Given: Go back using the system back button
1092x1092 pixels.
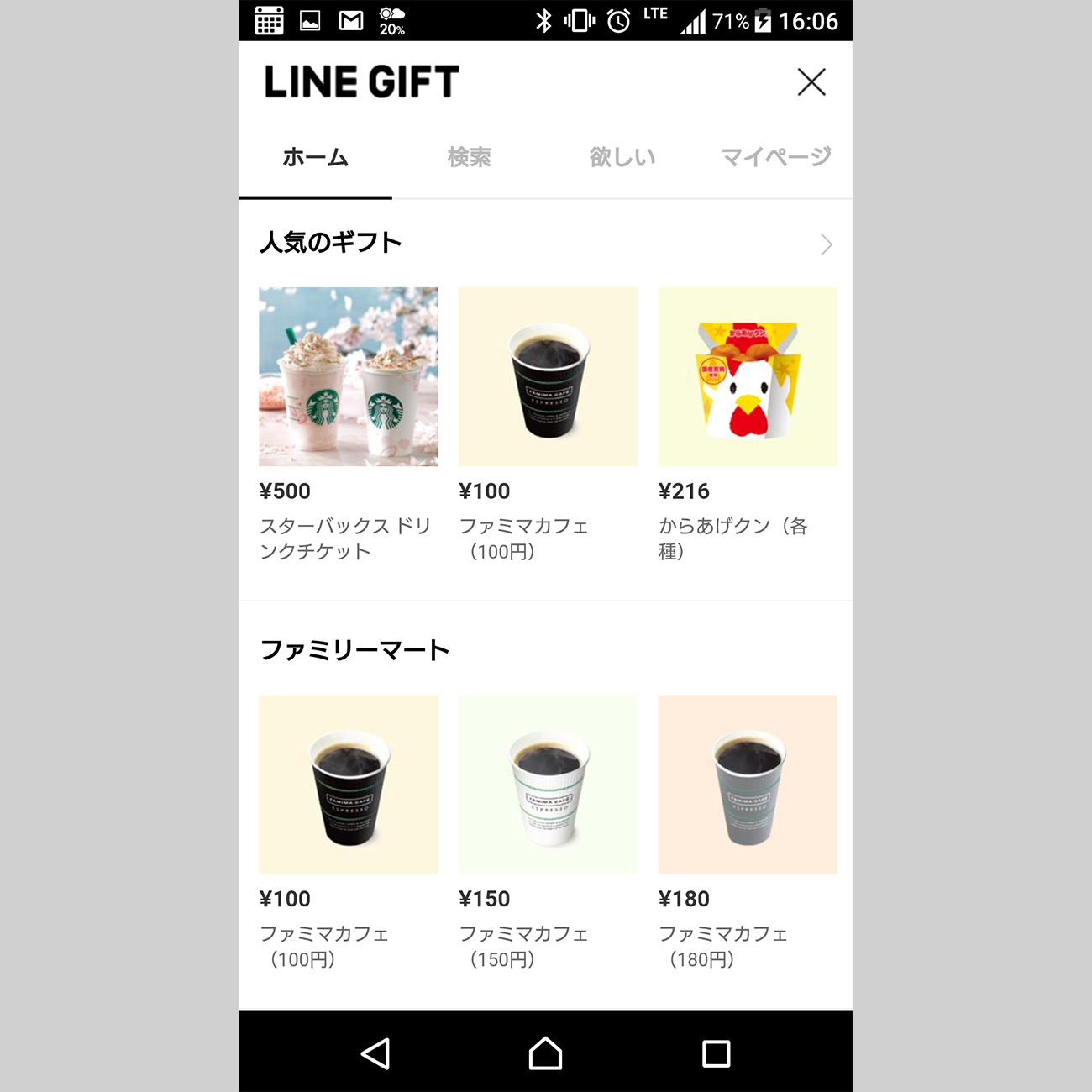Looking at the screenshot, I should (x=375, y=1053).
